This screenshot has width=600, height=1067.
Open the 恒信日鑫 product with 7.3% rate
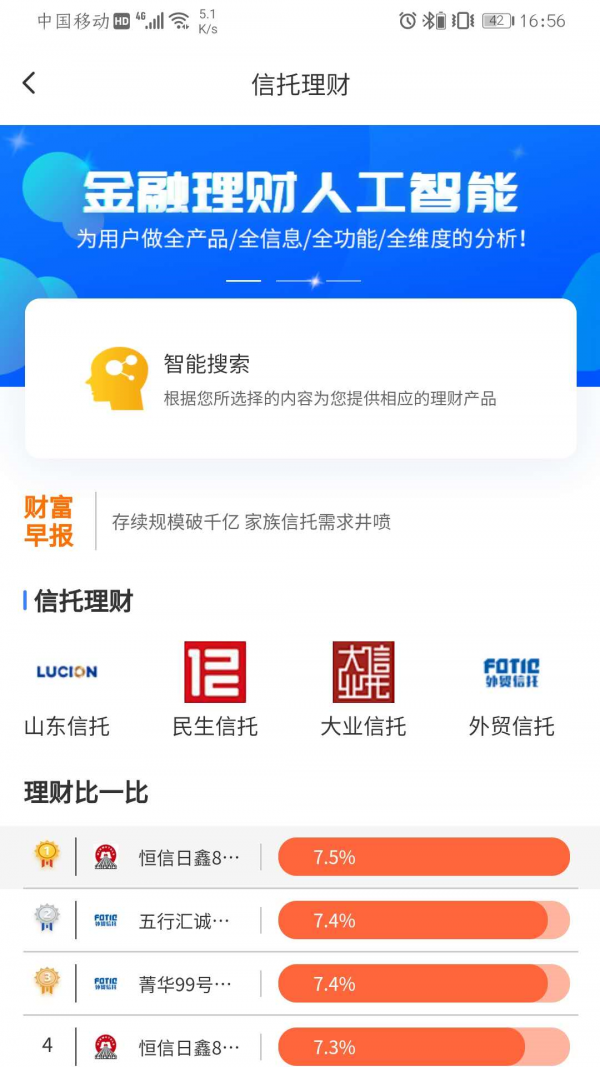(300, 1047)
